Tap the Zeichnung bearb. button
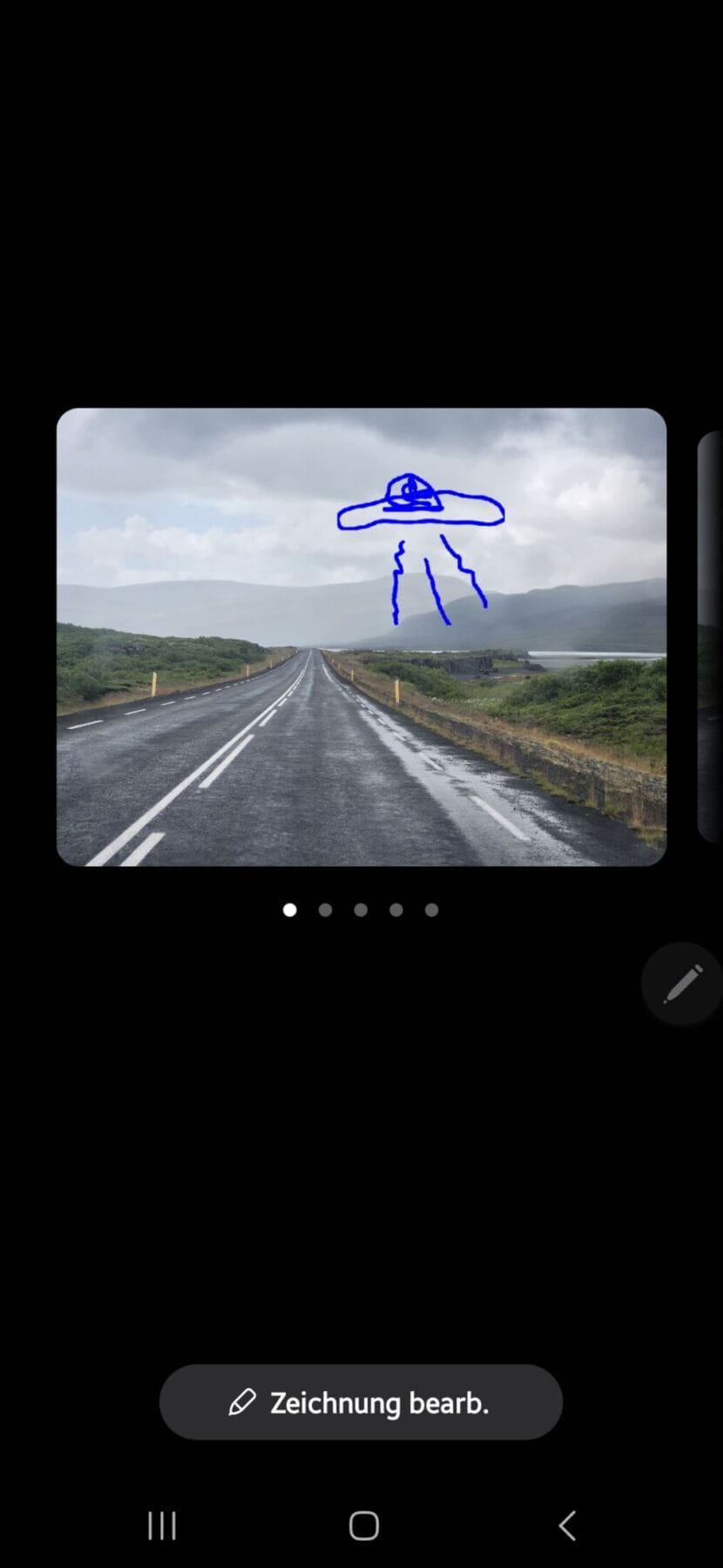This screenshot has width=723, height=1568. click(361, 1402)
